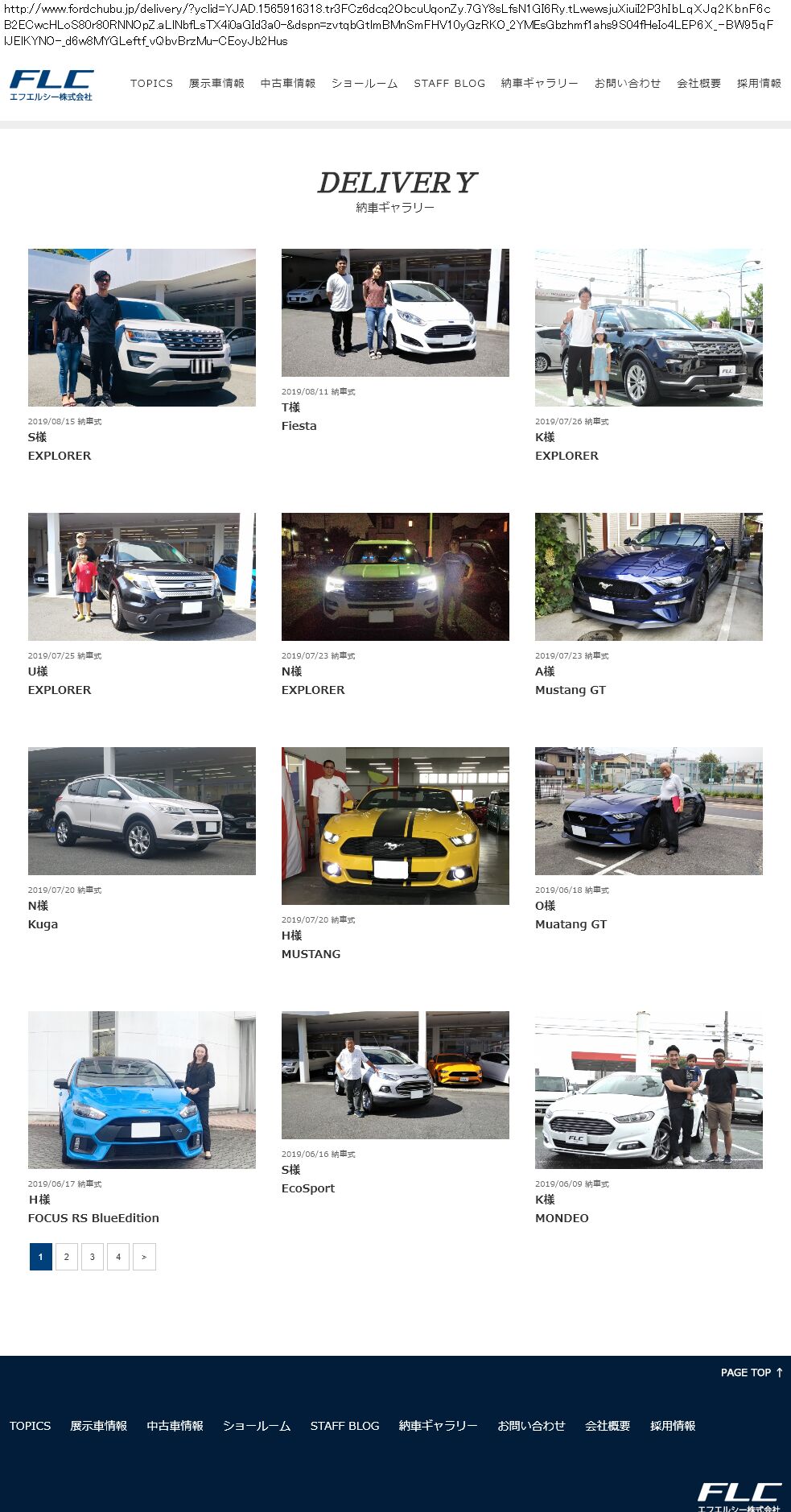This screenshot has width=791, height=1512.
Task: Open 会社概要 in the footer
Action: (608, 1425)
